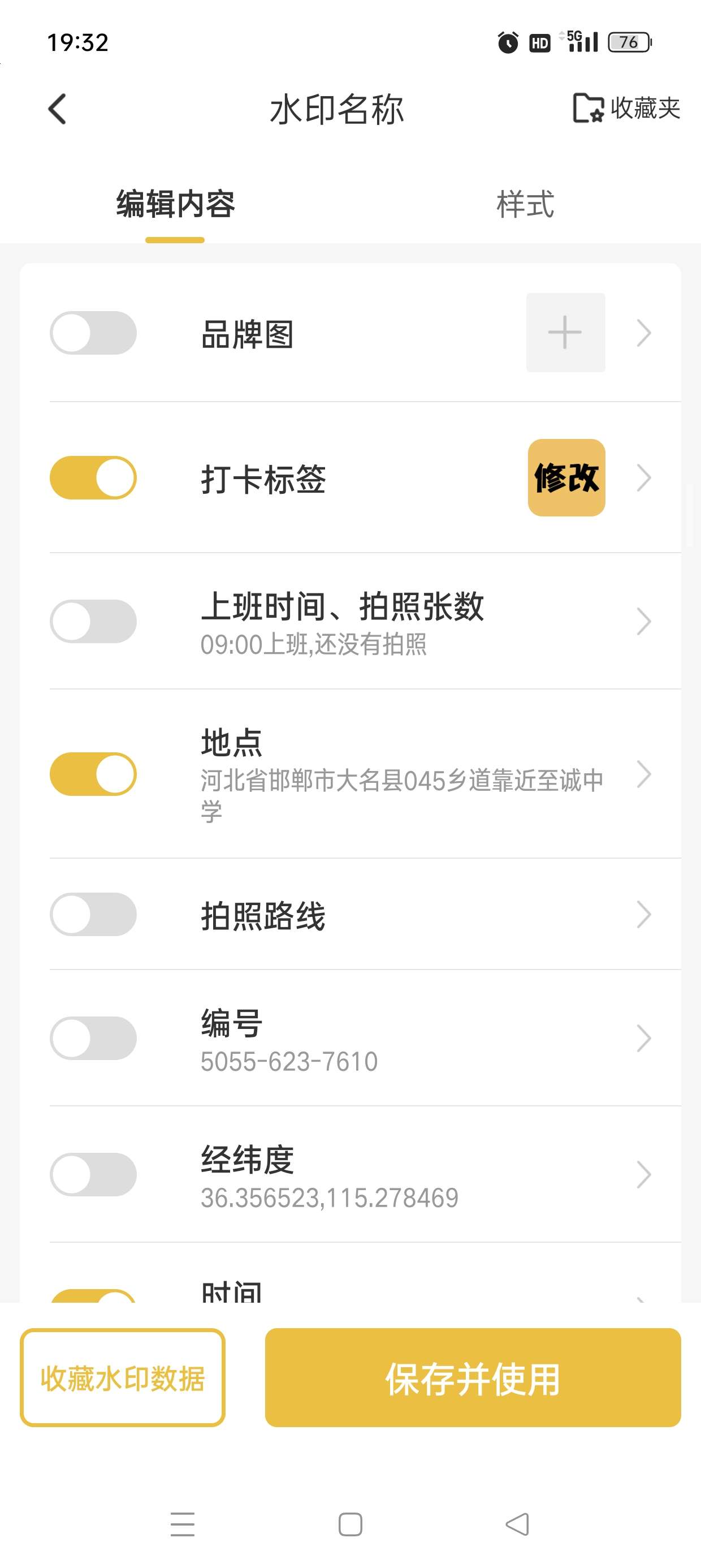Click the plus icon to add a 品牌图
The image size is (701, 1568).
point(565,333)
